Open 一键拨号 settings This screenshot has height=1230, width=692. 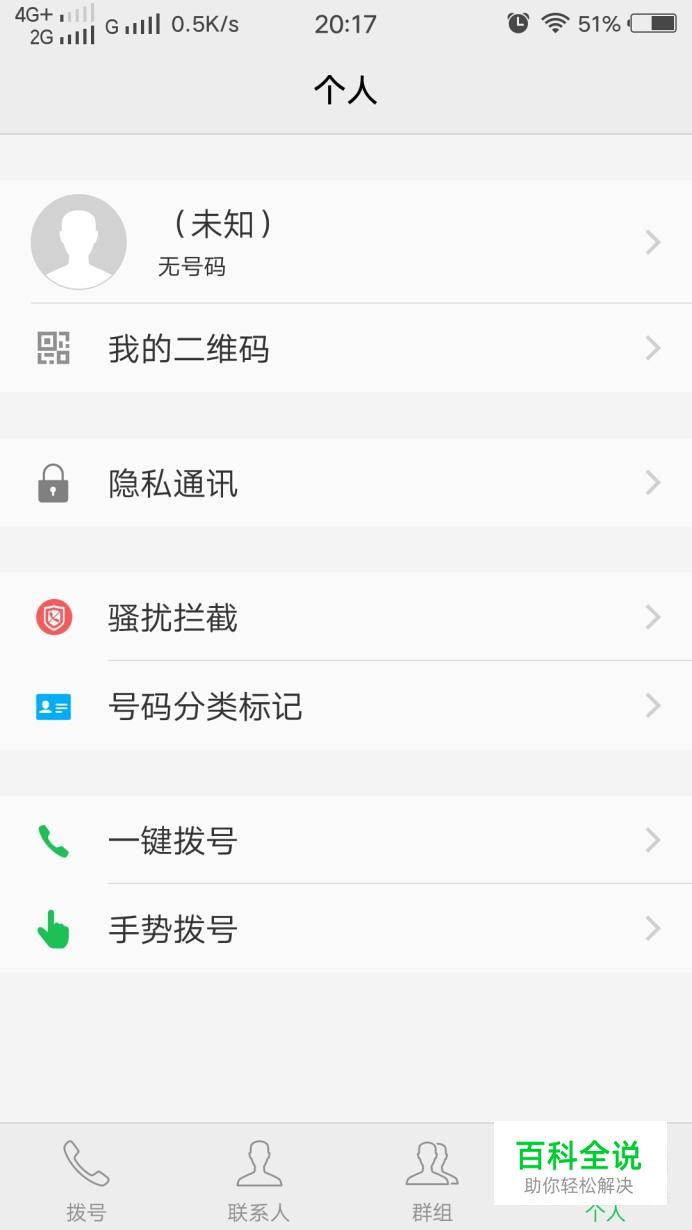click(345, 840)
